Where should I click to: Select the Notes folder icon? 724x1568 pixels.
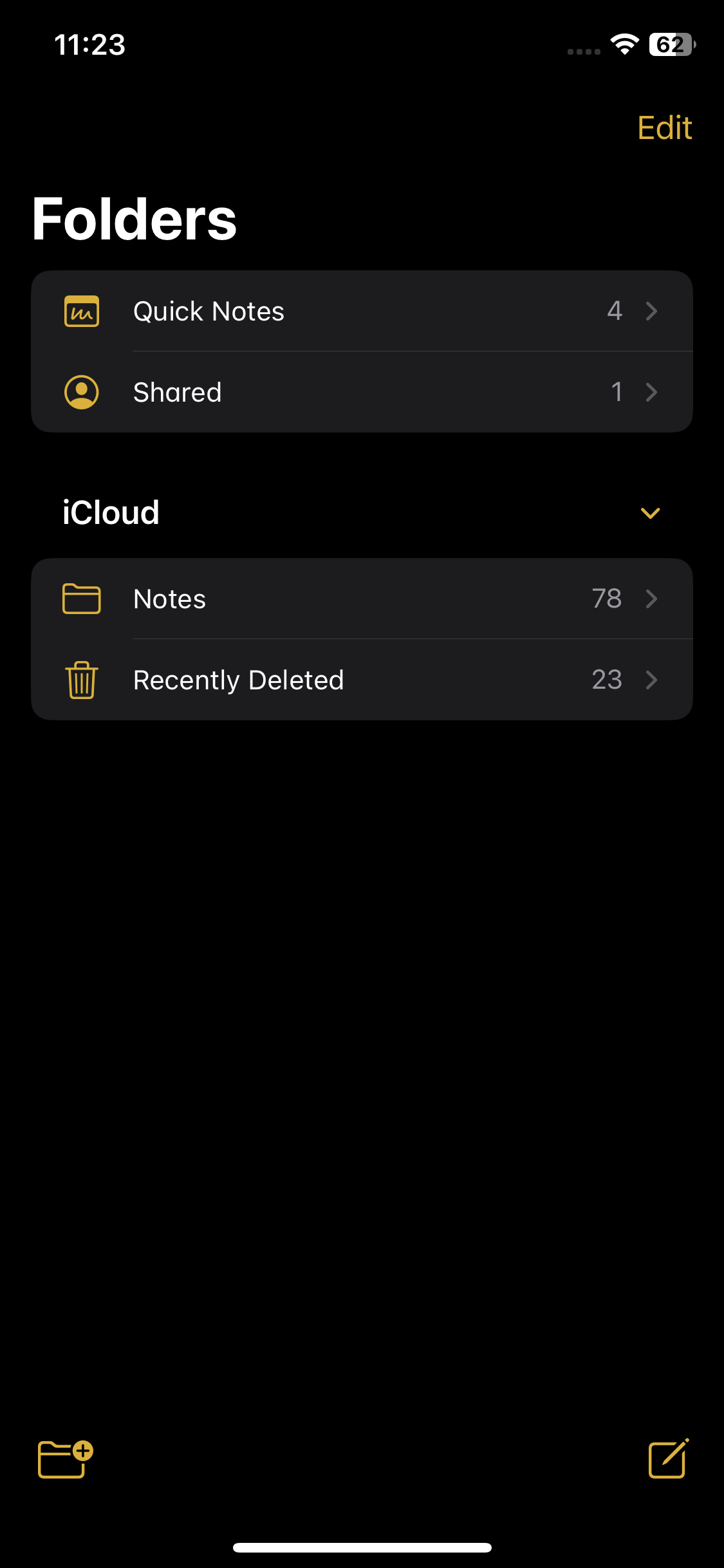coord(80,599)
